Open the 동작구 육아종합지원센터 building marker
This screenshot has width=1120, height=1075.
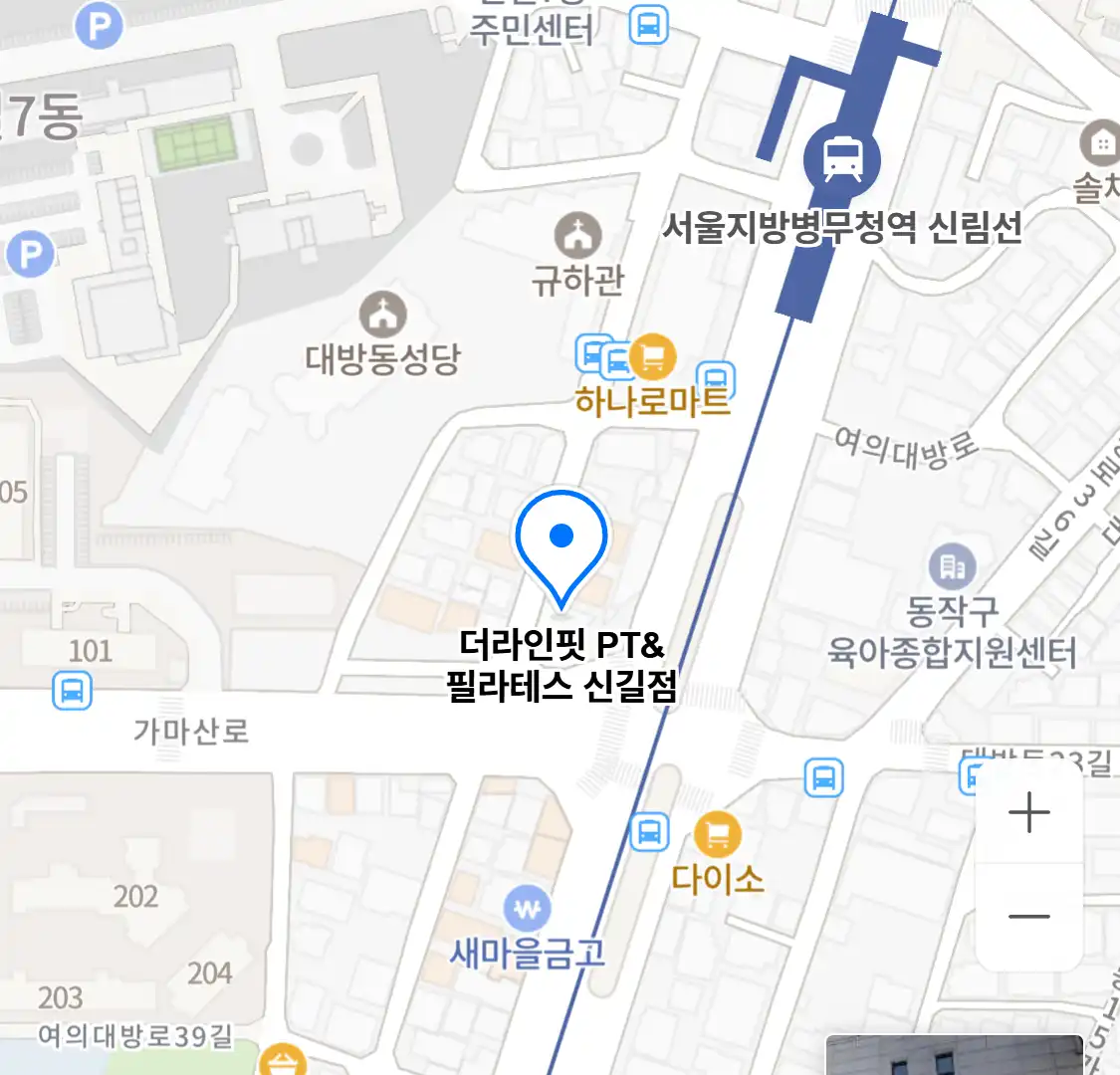952,567
